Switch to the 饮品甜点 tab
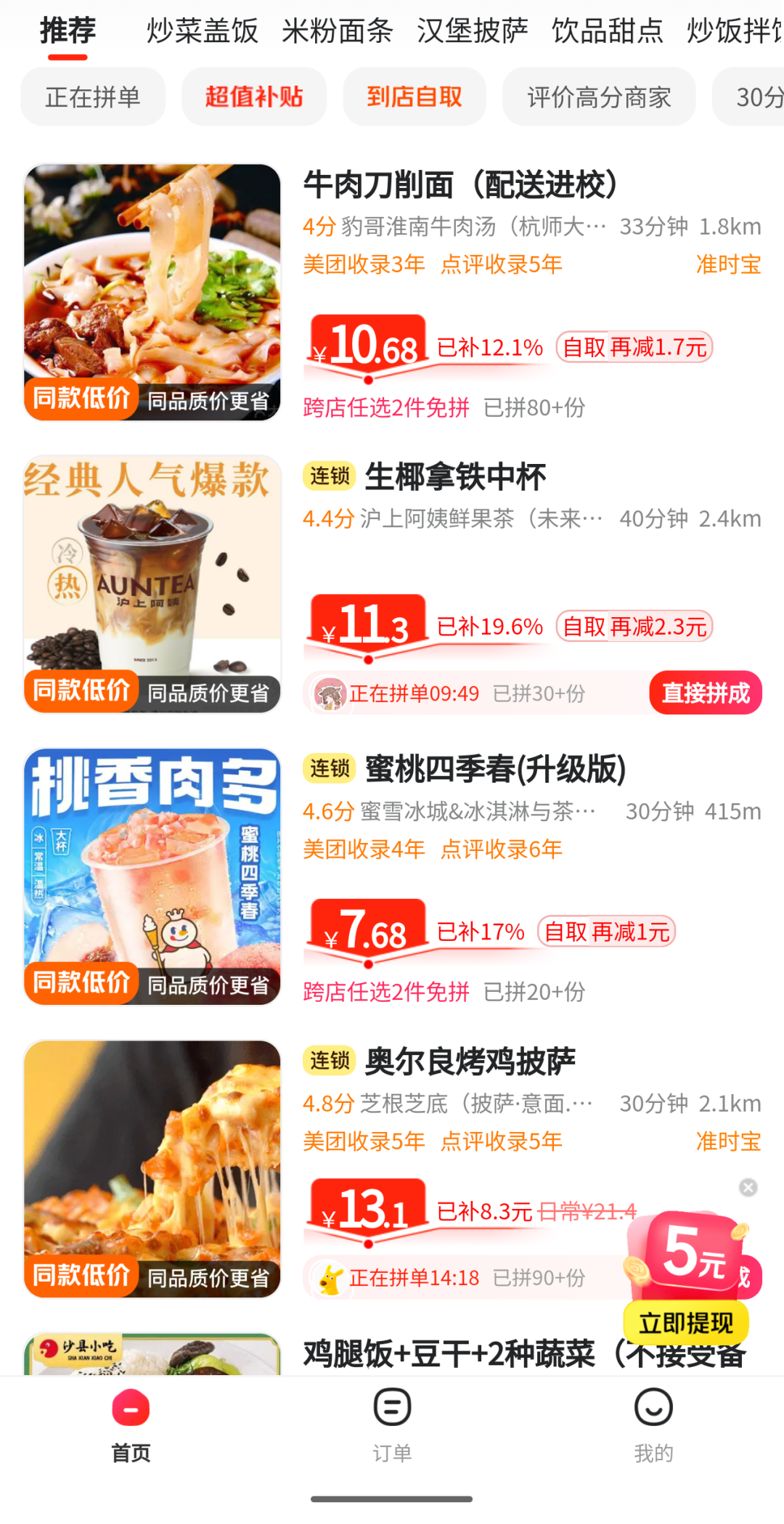This screenshot has height=1524, width=784. click(607, 31)
